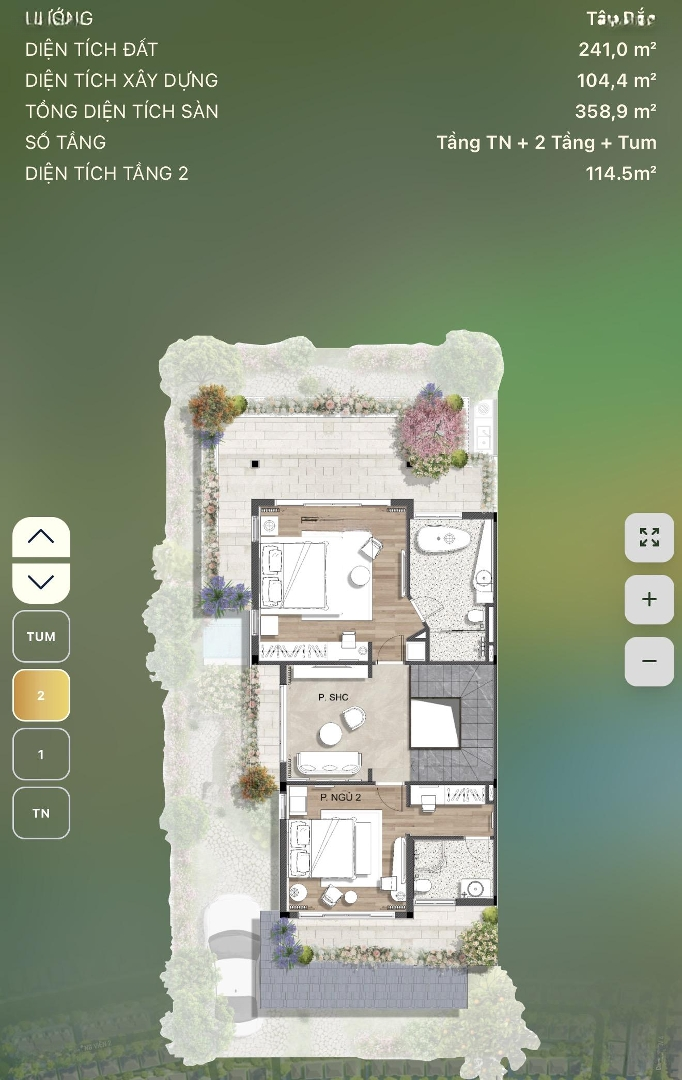Zoom out of the floor plan
682x1080 pixels.
[649, 661]
